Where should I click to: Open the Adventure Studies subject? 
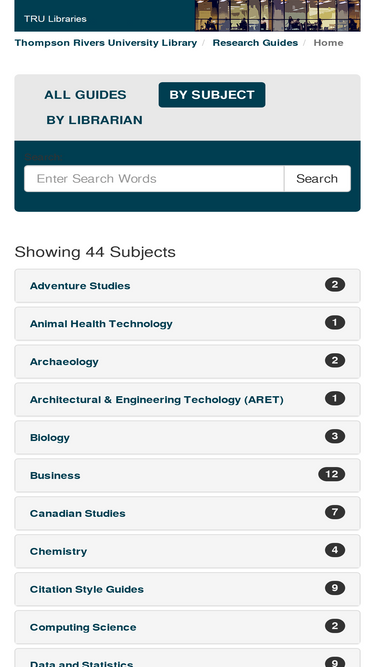tap(188, 286)
